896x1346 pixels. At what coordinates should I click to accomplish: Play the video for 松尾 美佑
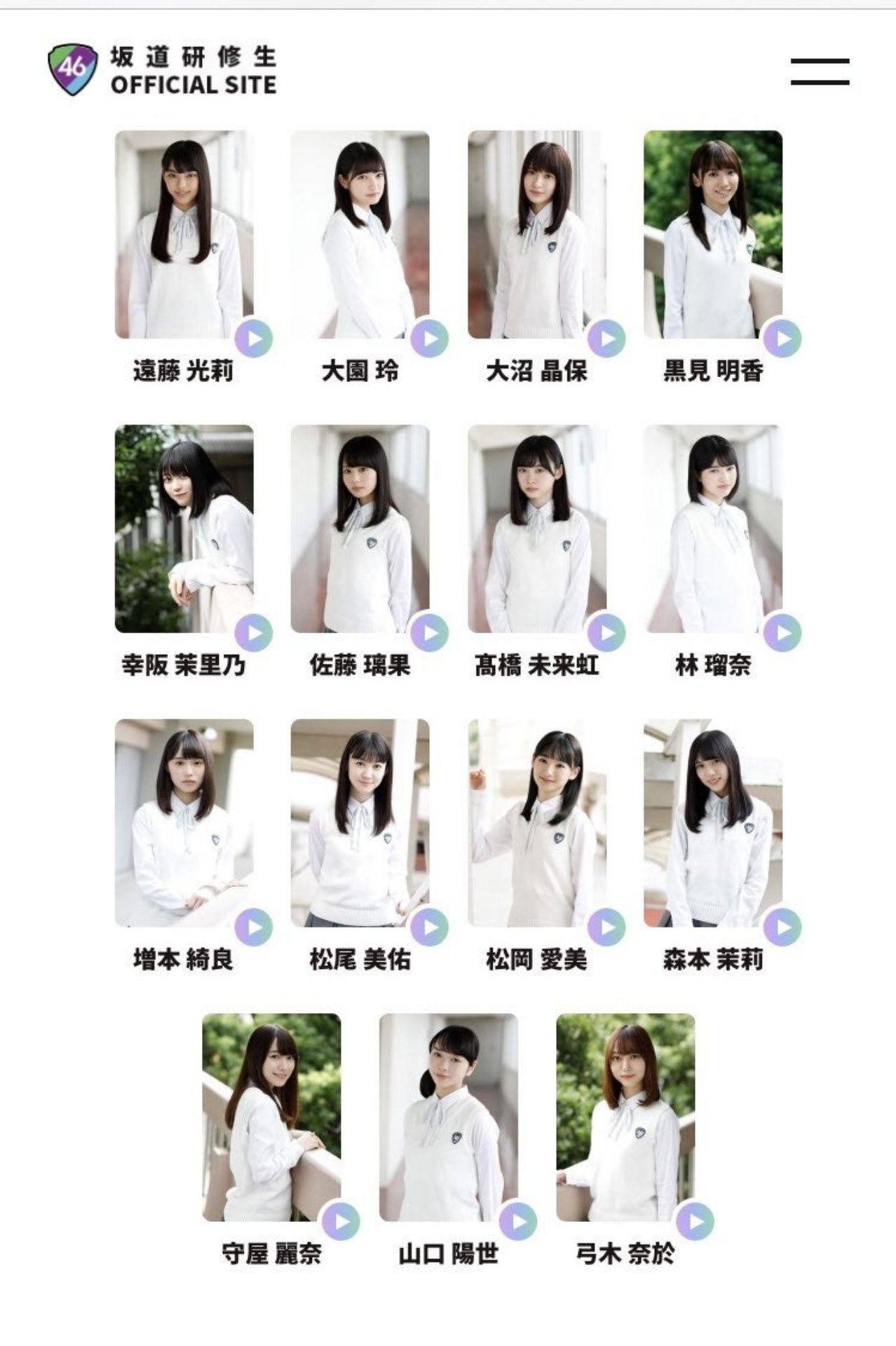[430, 927]
